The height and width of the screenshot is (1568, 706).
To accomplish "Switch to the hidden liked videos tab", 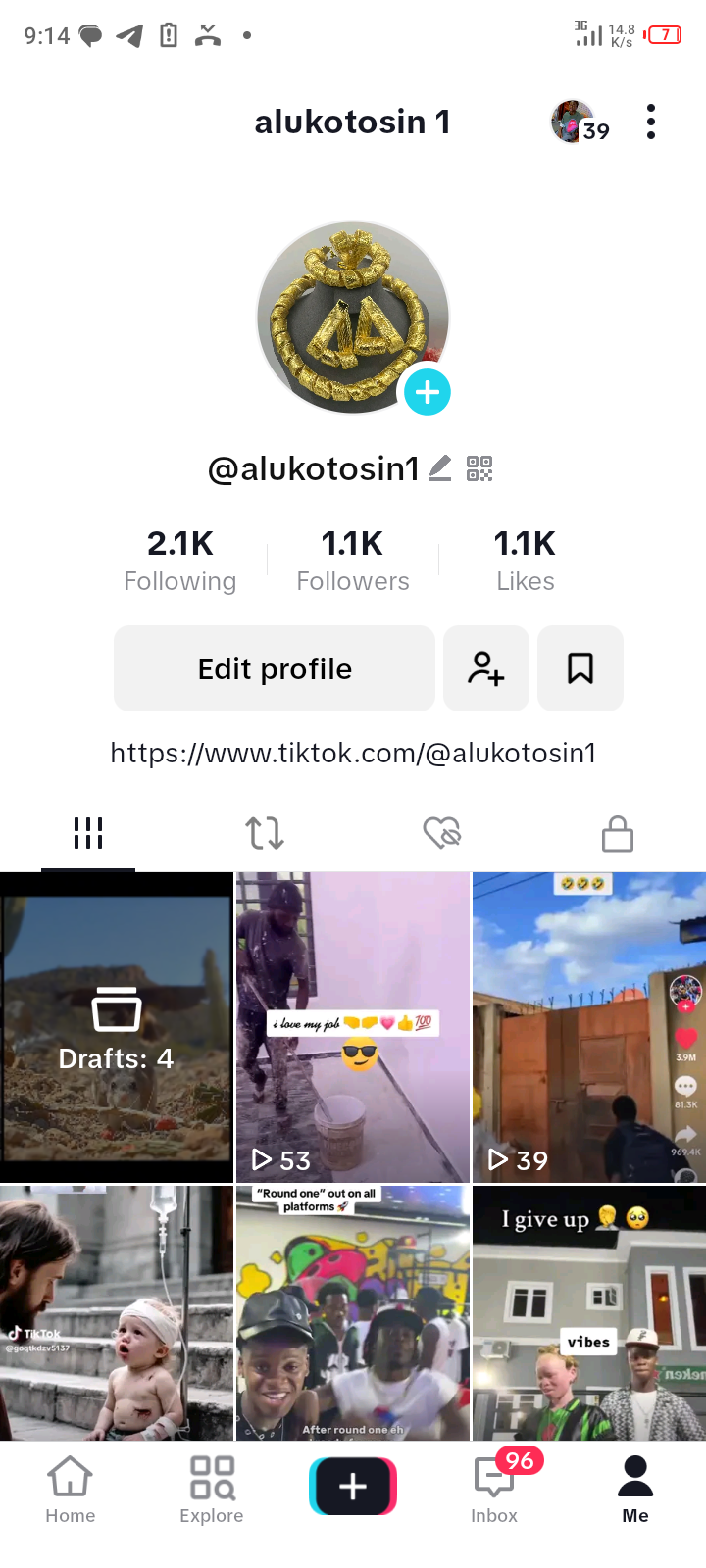I will tap(441, 833).
